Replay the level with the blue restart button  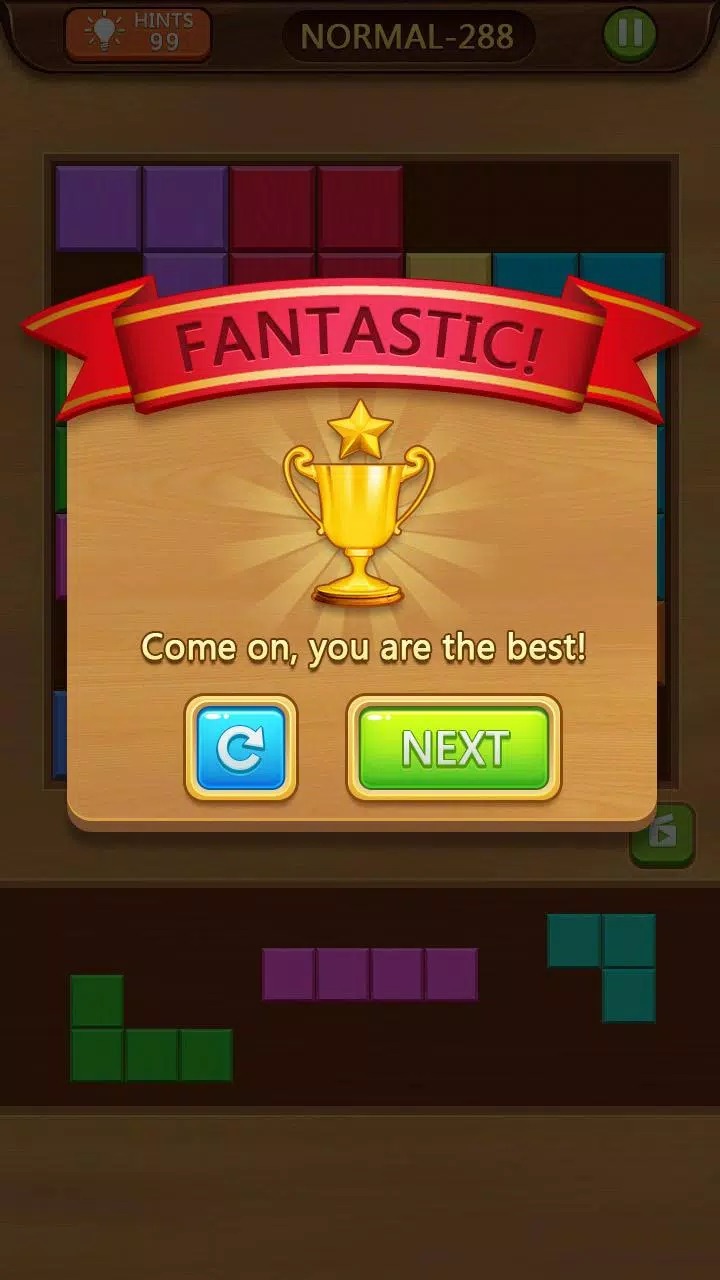241,748
